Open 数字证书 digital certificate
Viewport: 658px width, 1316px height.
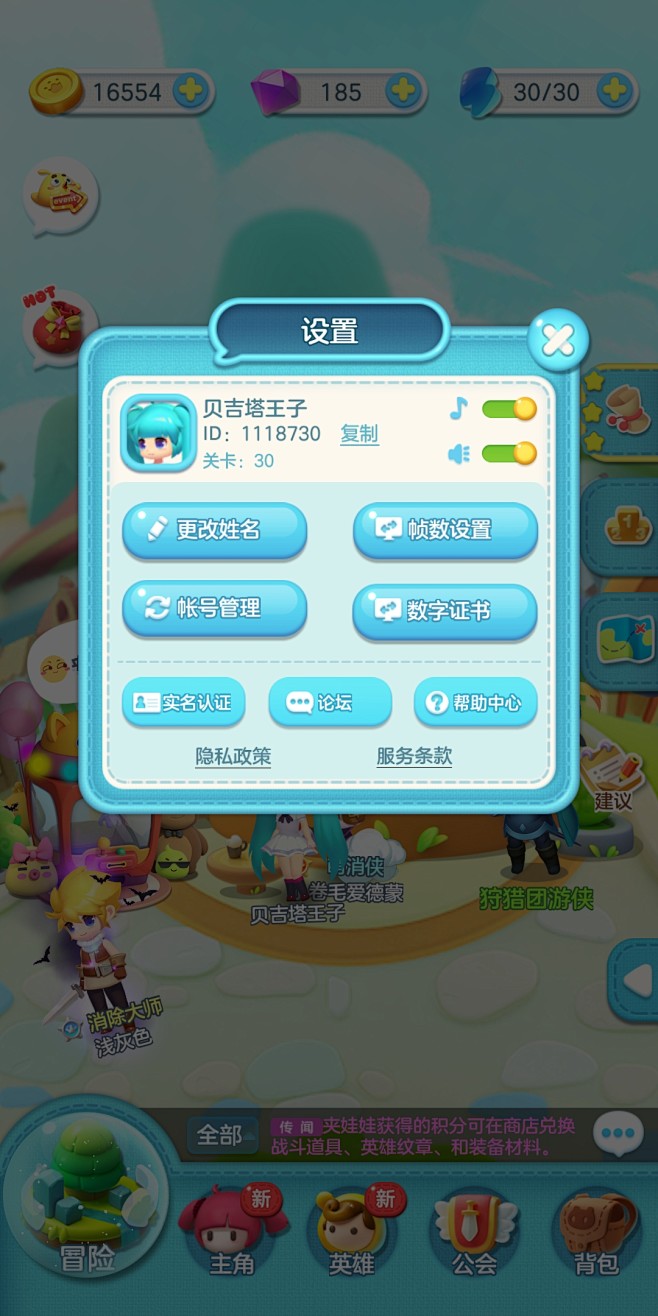tap(445, 610)
